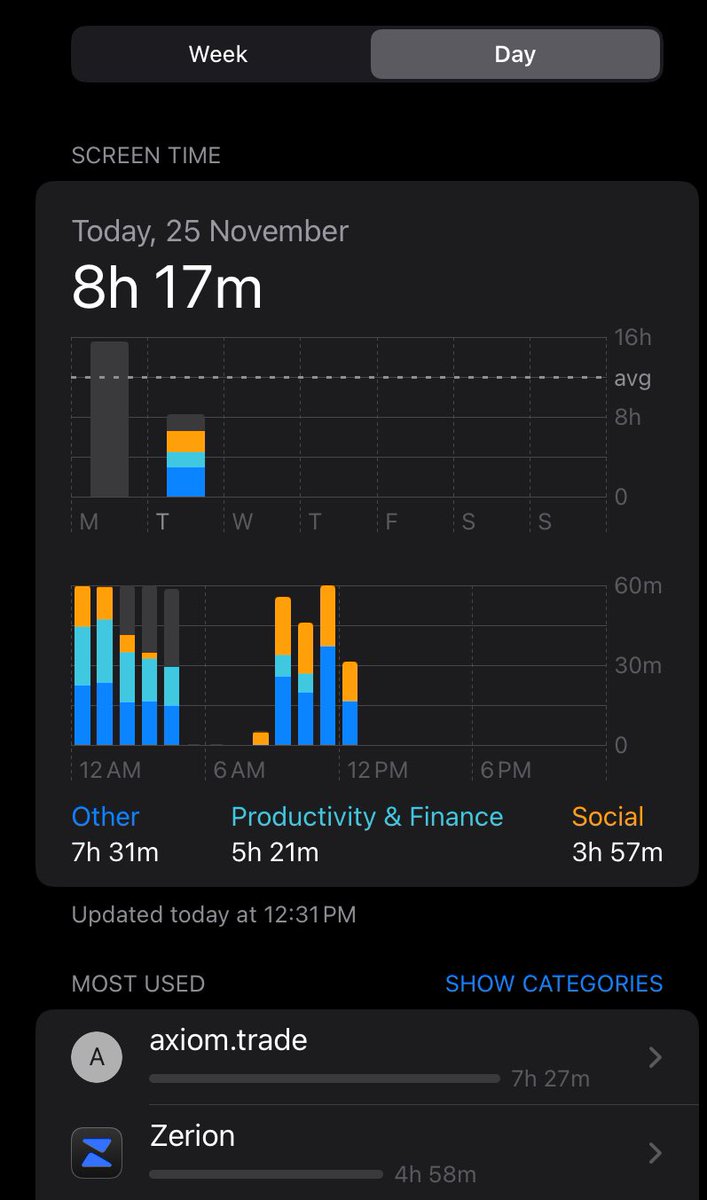Viewport: 707px width, 1200px height.
Task: Select Monday's bar in weekly chart
Action: 109,419
